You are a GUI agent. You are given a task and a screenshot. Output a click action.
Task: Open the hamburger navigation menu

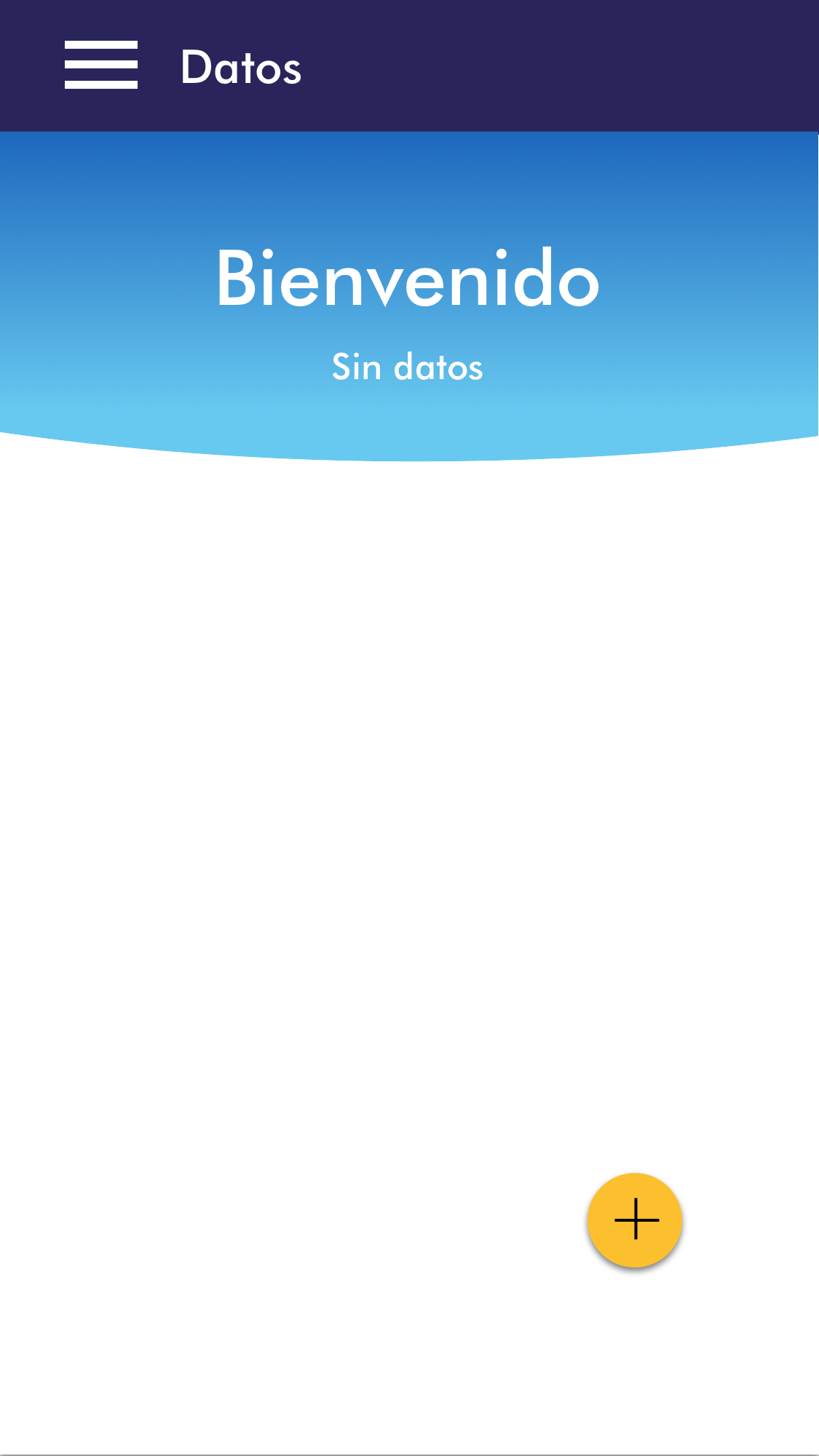pos(100,65)
